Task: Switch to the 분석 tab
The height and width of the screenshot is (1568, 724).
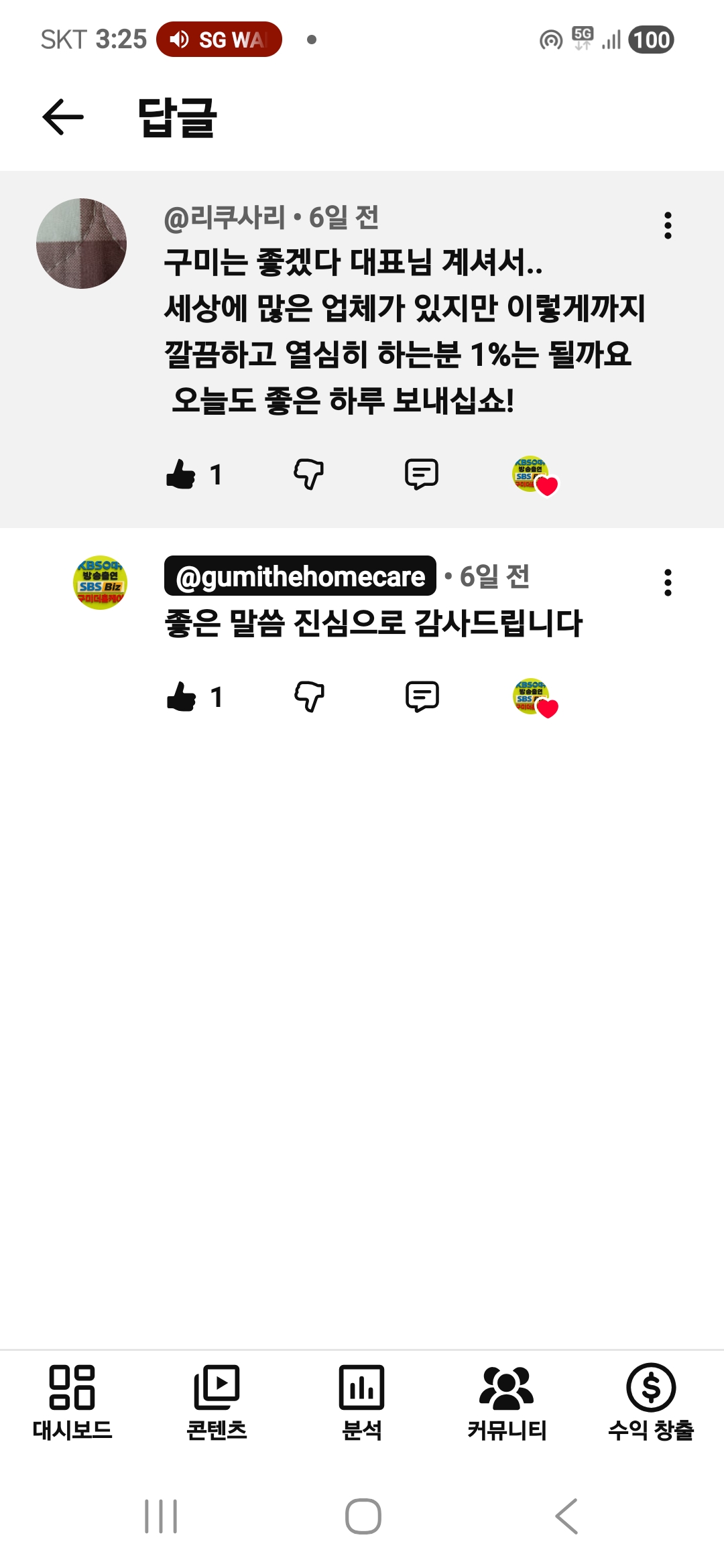Action: click(361, 1402)
